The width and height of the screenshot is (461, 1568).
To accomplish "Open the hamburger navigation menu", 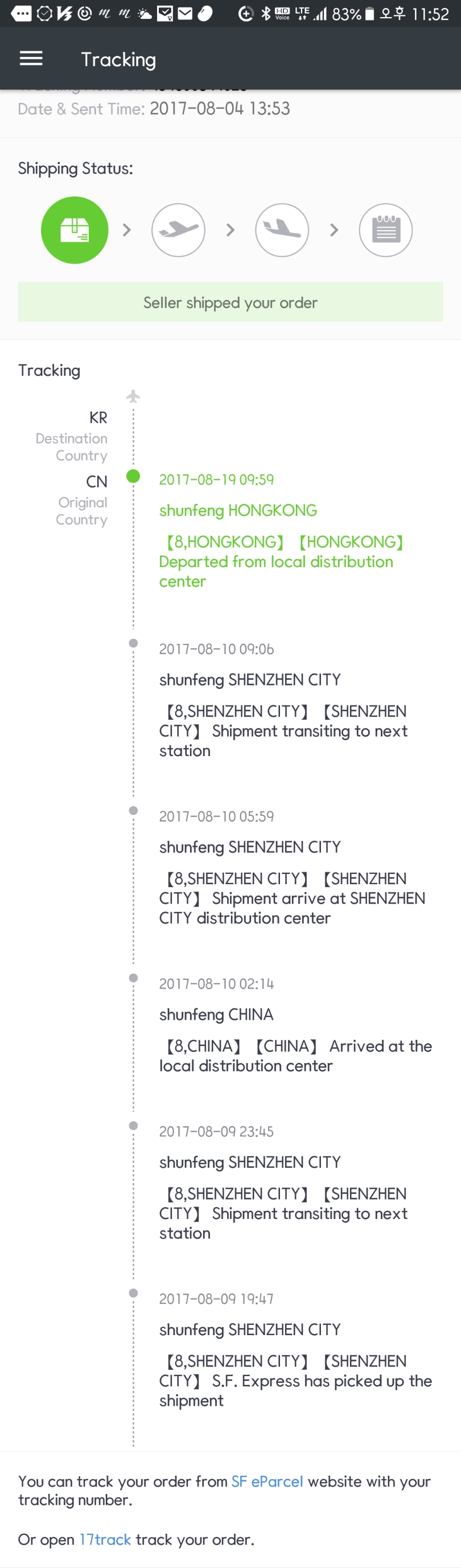I will 31,59.
